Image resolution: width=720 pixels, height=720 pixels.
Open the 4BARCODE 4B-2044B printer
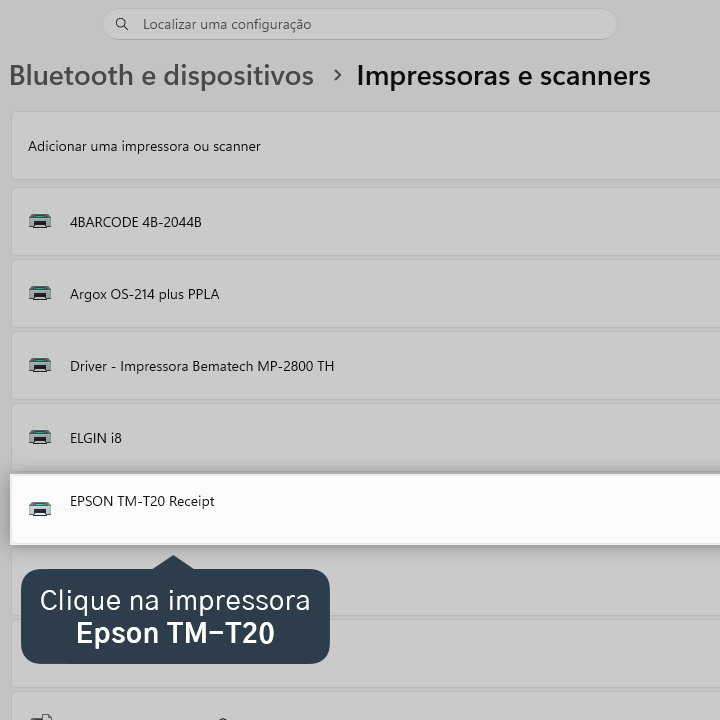coord(366,222)
